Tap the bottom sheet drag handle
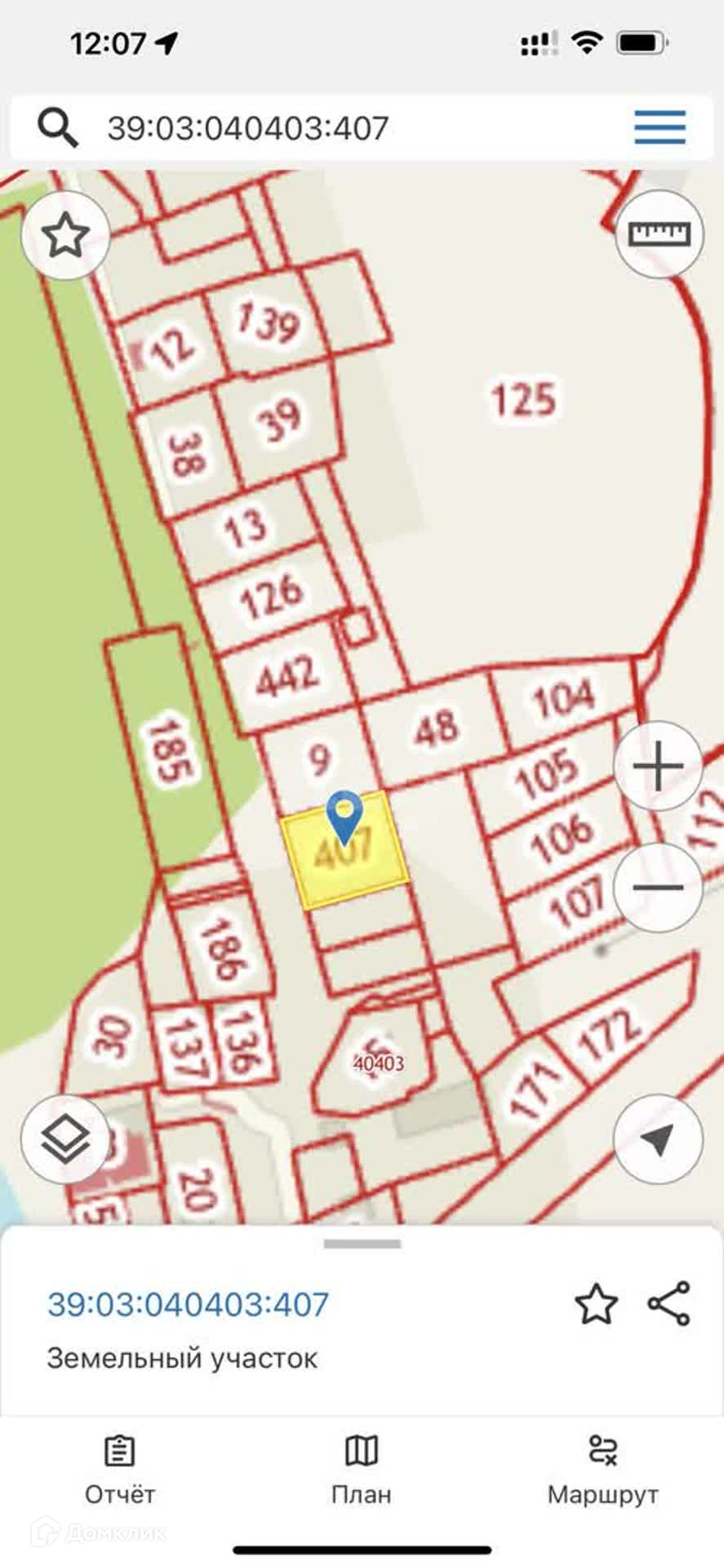724x1568 pixels. (362, 1244)
